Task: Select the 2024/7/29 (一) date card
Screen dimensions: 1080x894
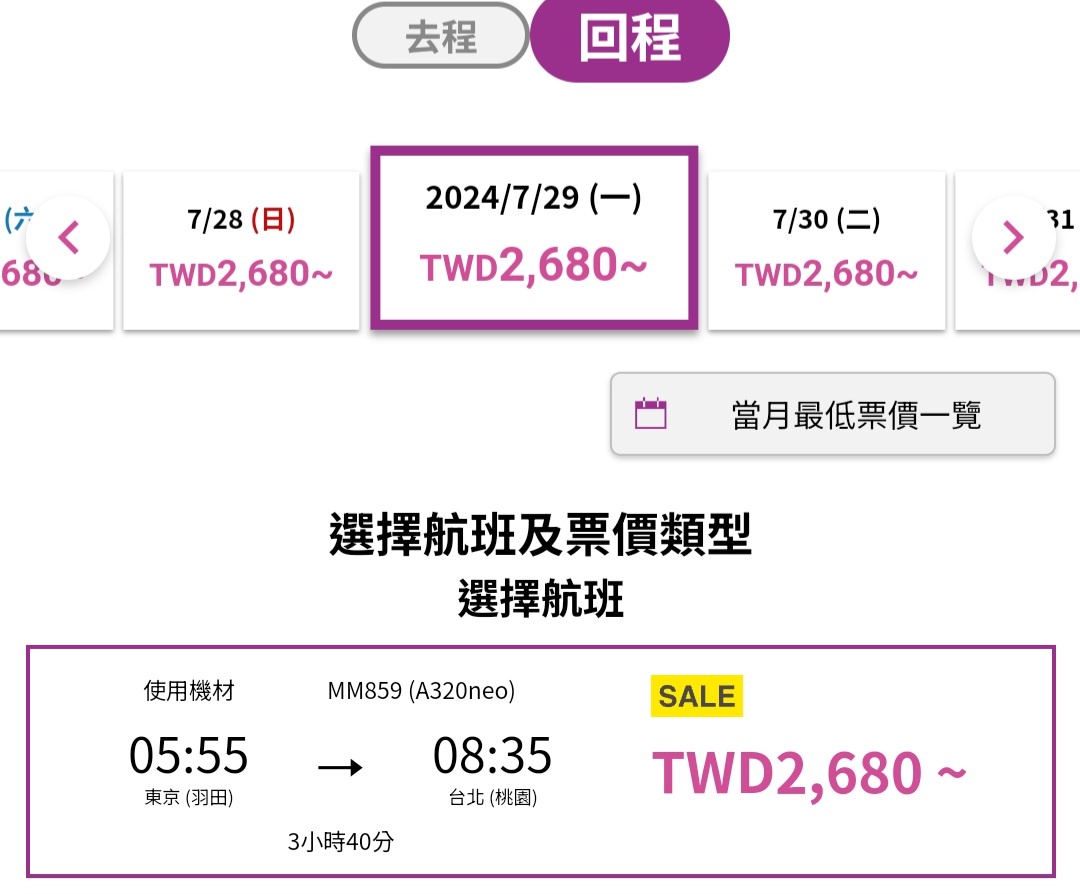Action: click(x=534, y=238)
